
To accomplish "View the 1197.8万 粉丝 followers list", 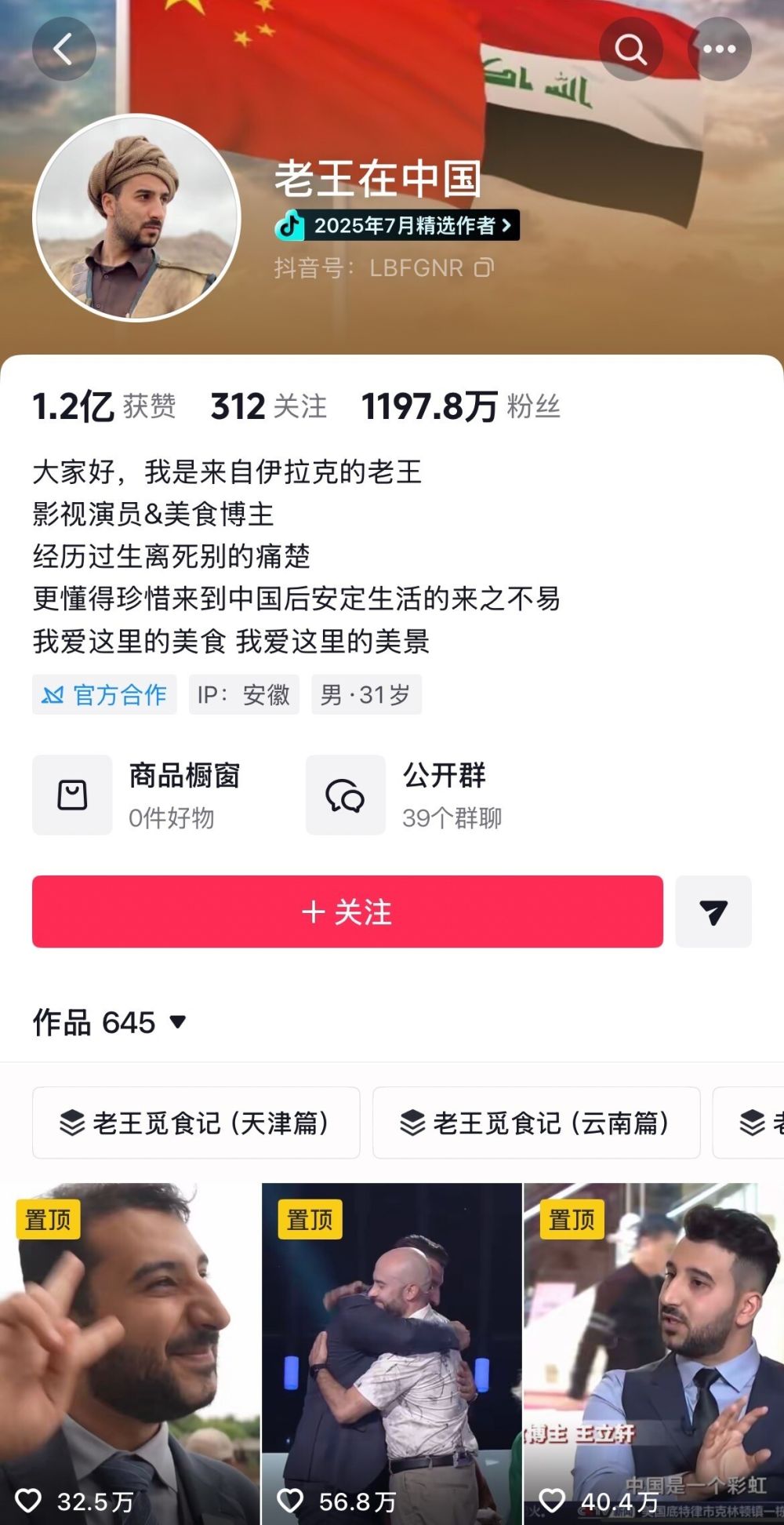I will pyautogui.click(x=460, y=406).
